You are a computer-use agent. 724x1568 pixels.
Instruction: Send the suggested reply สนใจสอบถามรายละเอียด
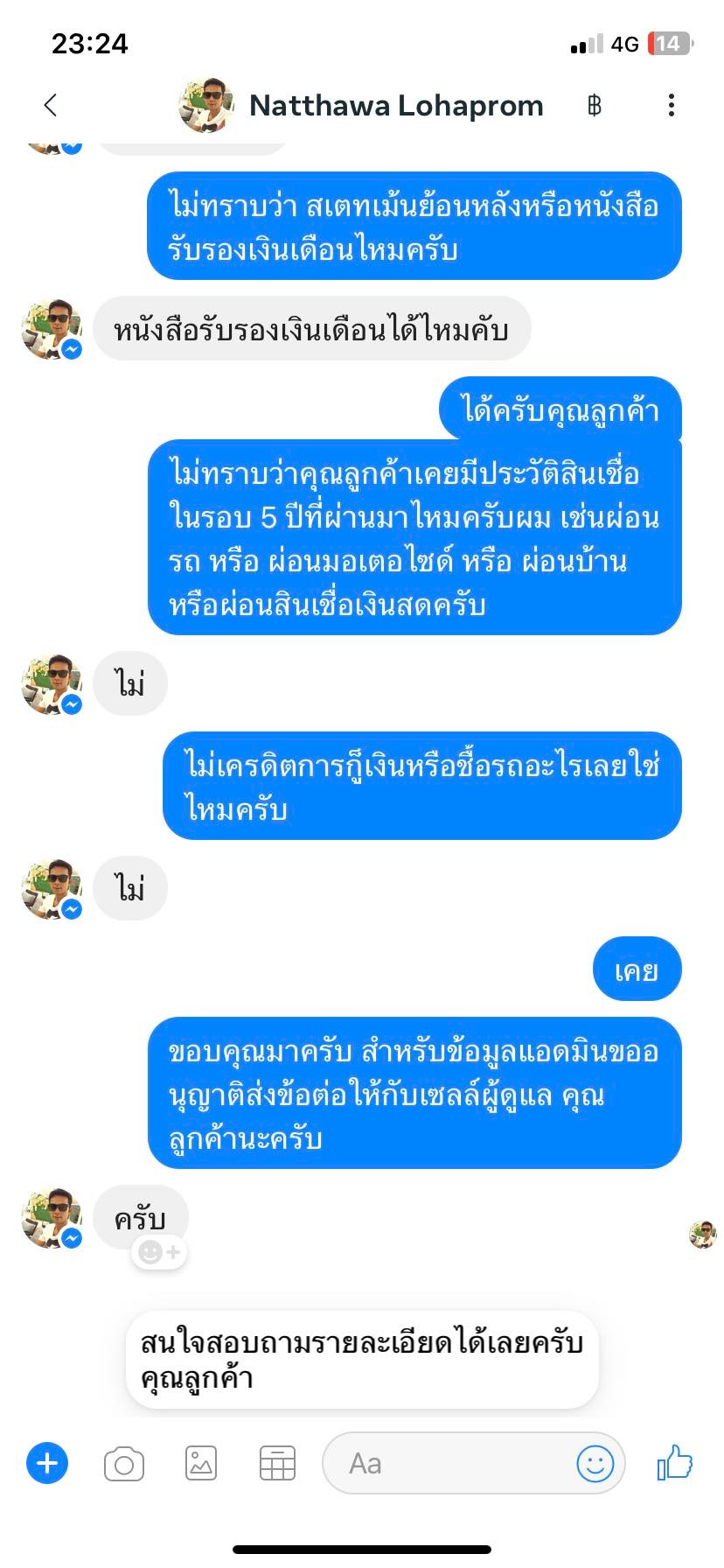pos(362,1360)
